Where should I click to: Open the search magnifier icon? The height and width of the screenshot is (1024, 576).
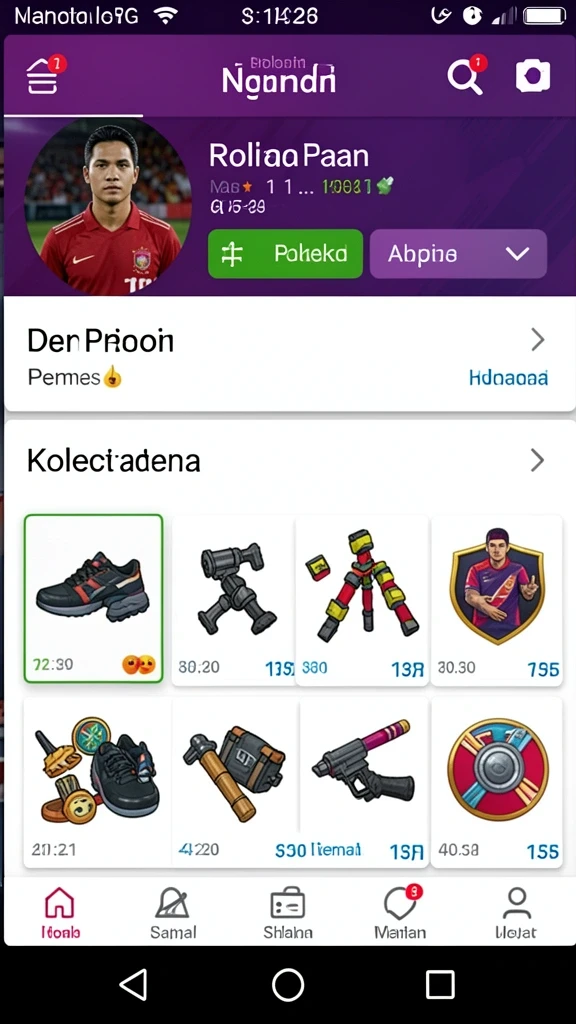pos(466,75)
